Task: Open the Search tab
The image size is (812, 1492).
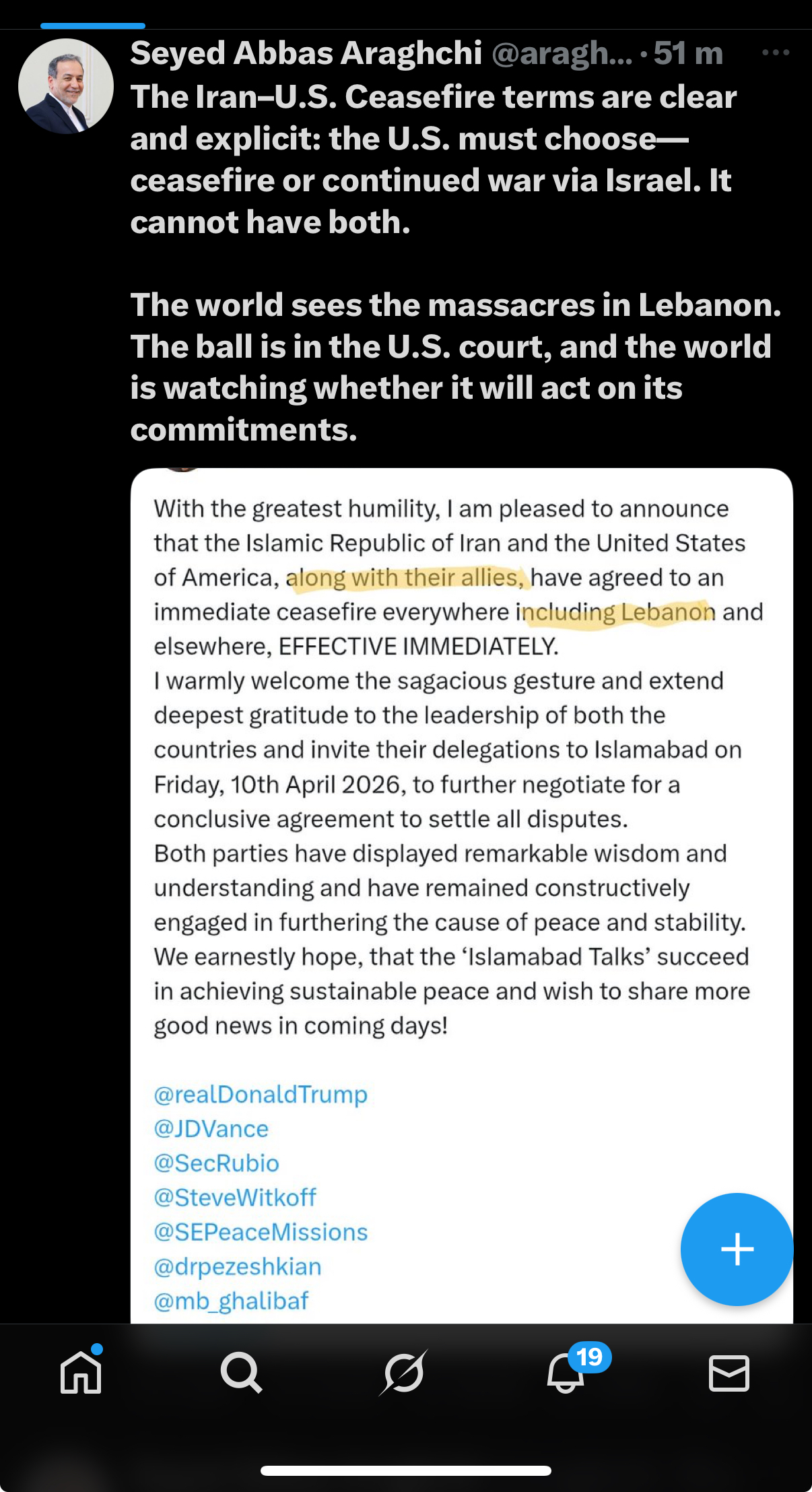Action: click(x=241, y=1372)
